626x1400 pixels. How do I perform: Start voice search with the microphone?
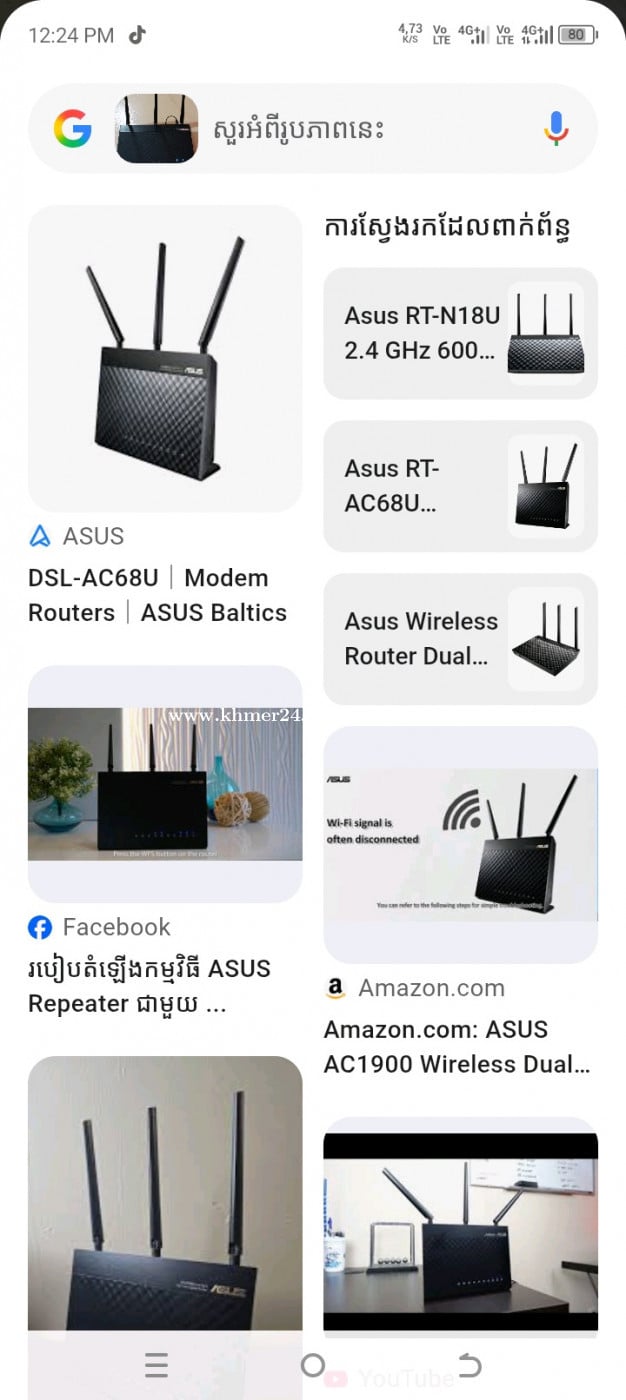click(x=556, y=129)
